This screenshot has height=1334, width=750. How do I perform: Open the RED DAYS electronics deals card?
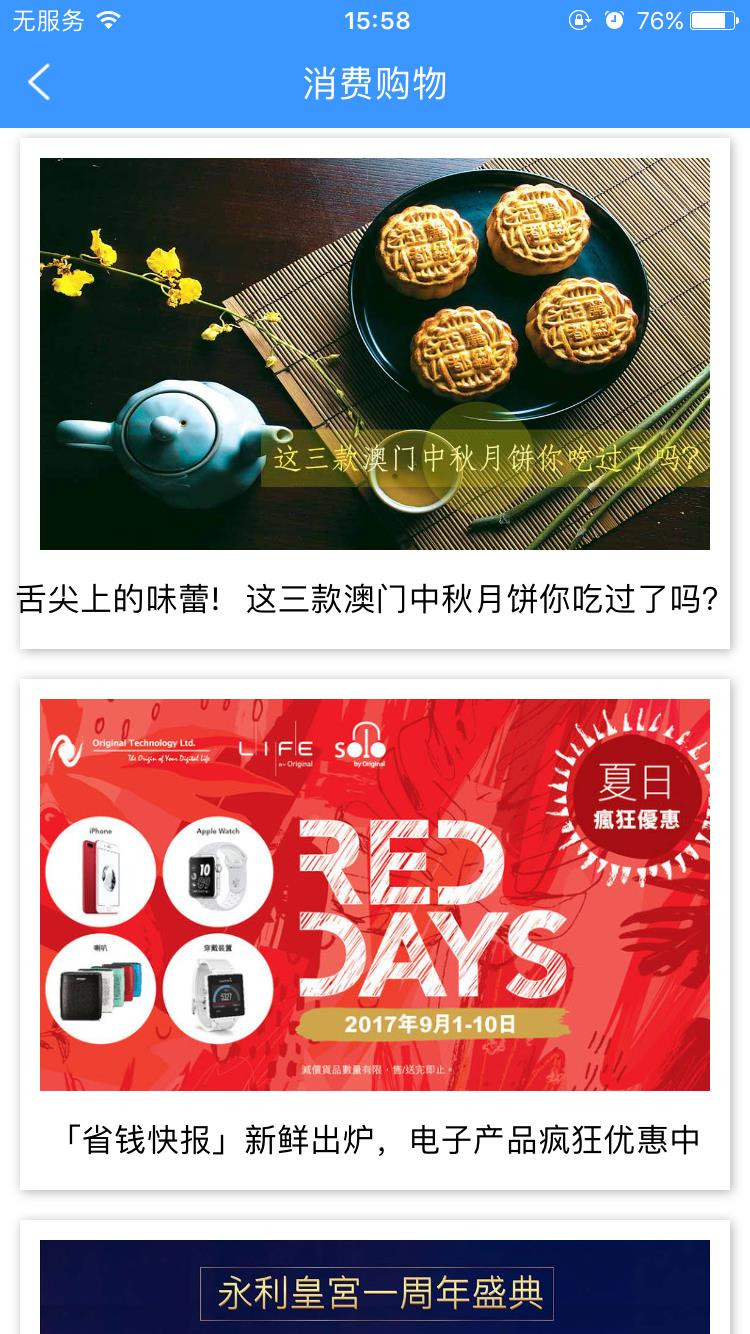pyautogui.click(x=375, y=930)
